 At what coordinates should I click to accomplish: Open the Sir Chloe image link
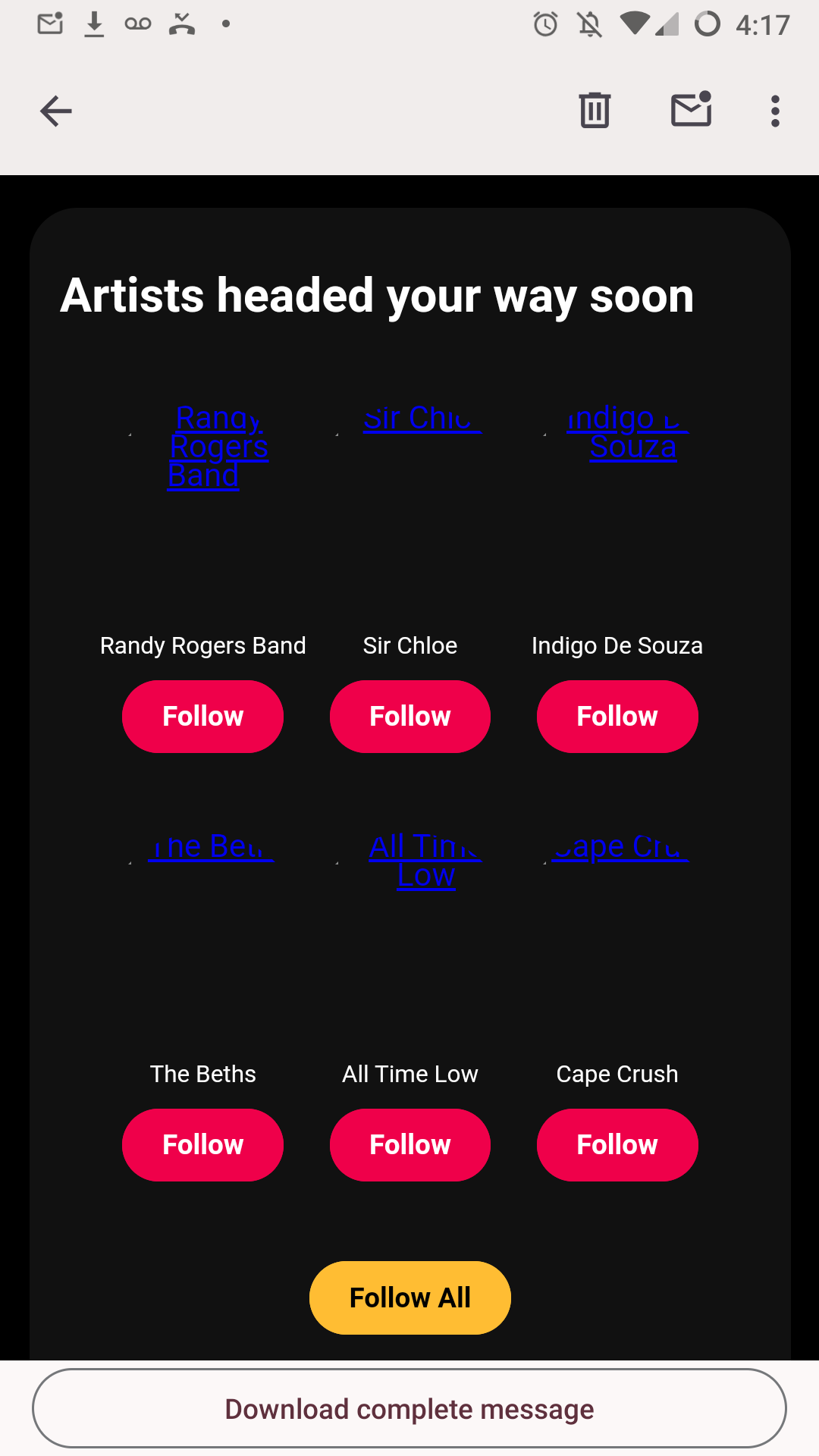pyautogui.click(x=422, y=419)
